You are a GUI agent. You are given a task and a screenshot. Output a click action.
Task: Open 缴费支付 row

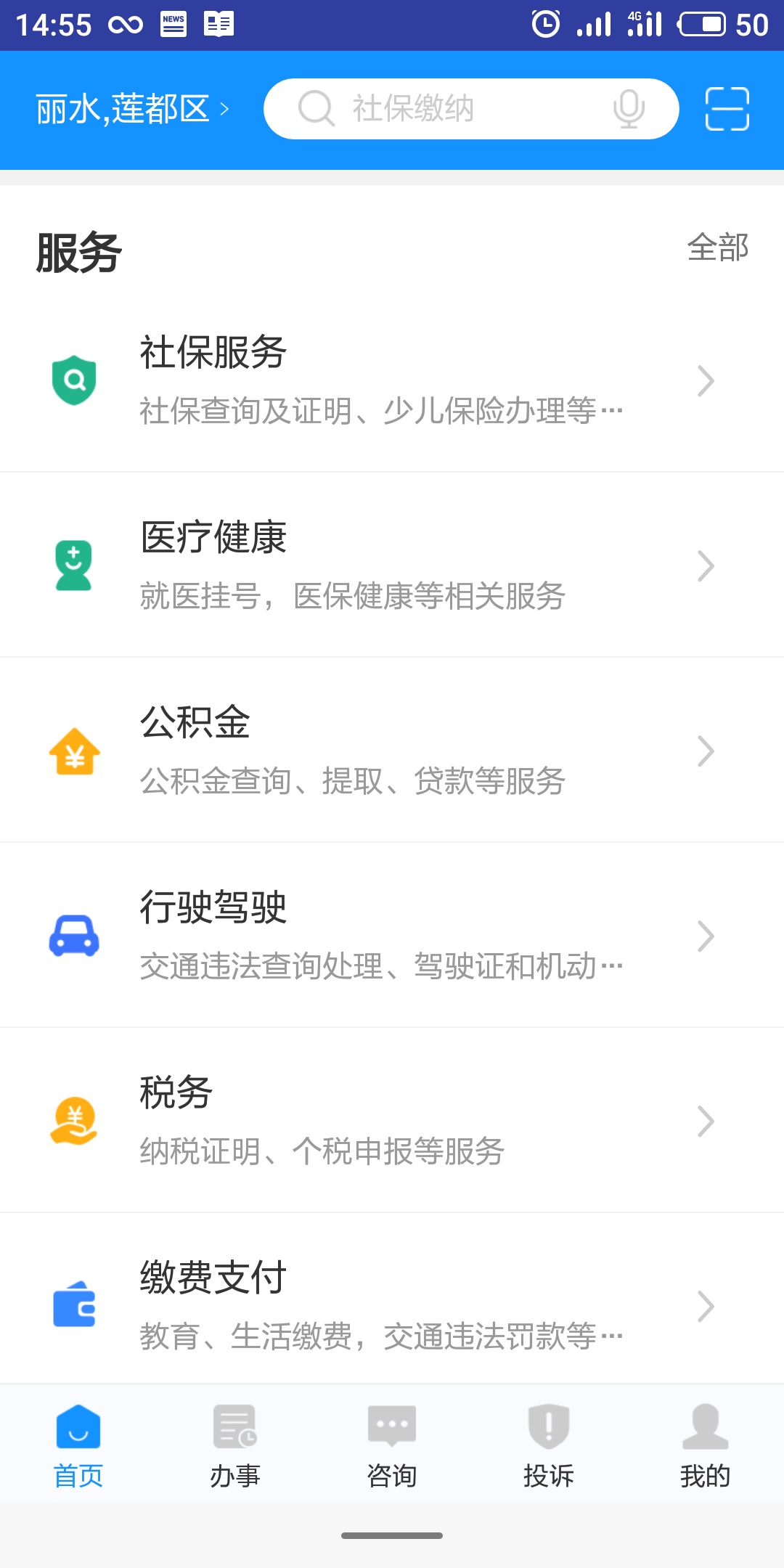coord(392,1299)
